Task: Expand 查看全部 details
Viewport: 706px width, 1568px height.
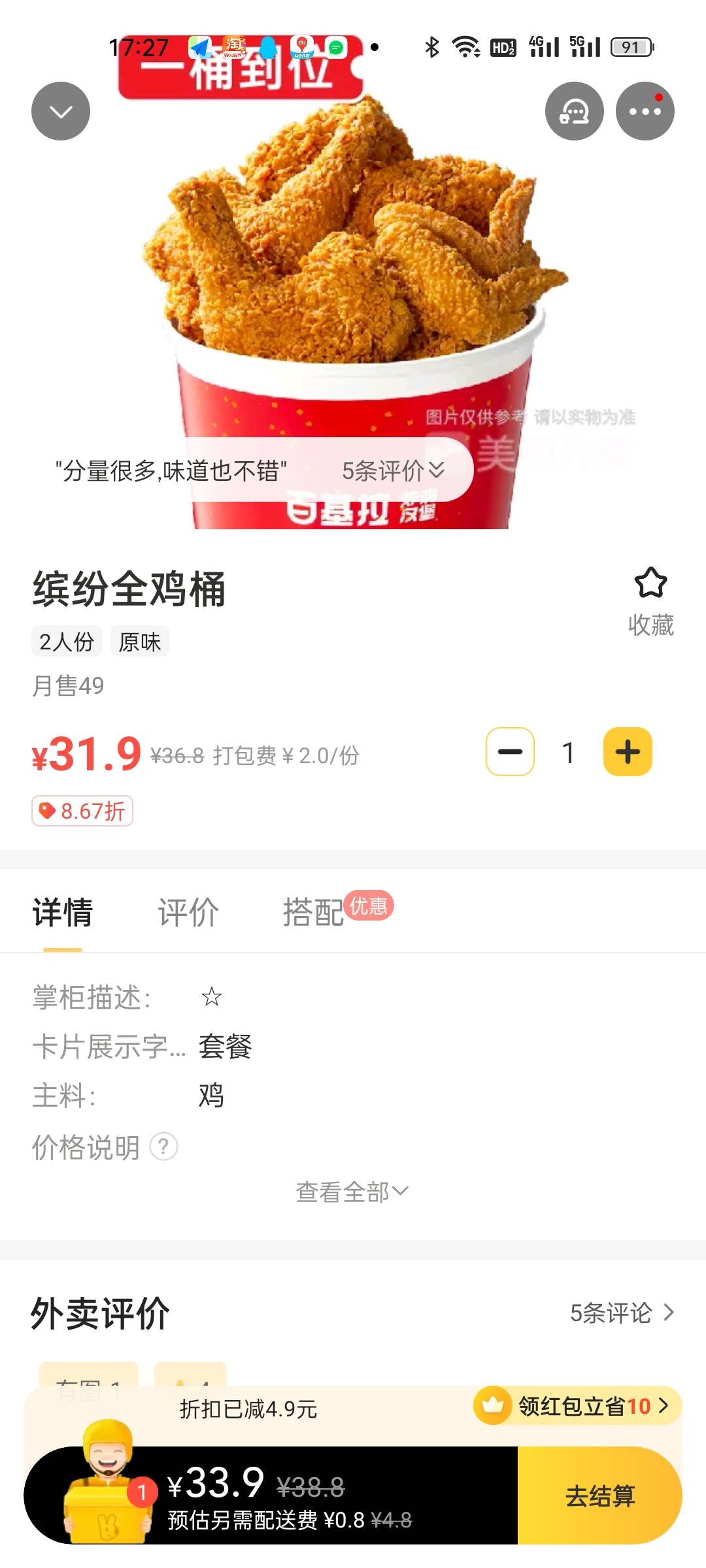Action: click(352, 1192)
